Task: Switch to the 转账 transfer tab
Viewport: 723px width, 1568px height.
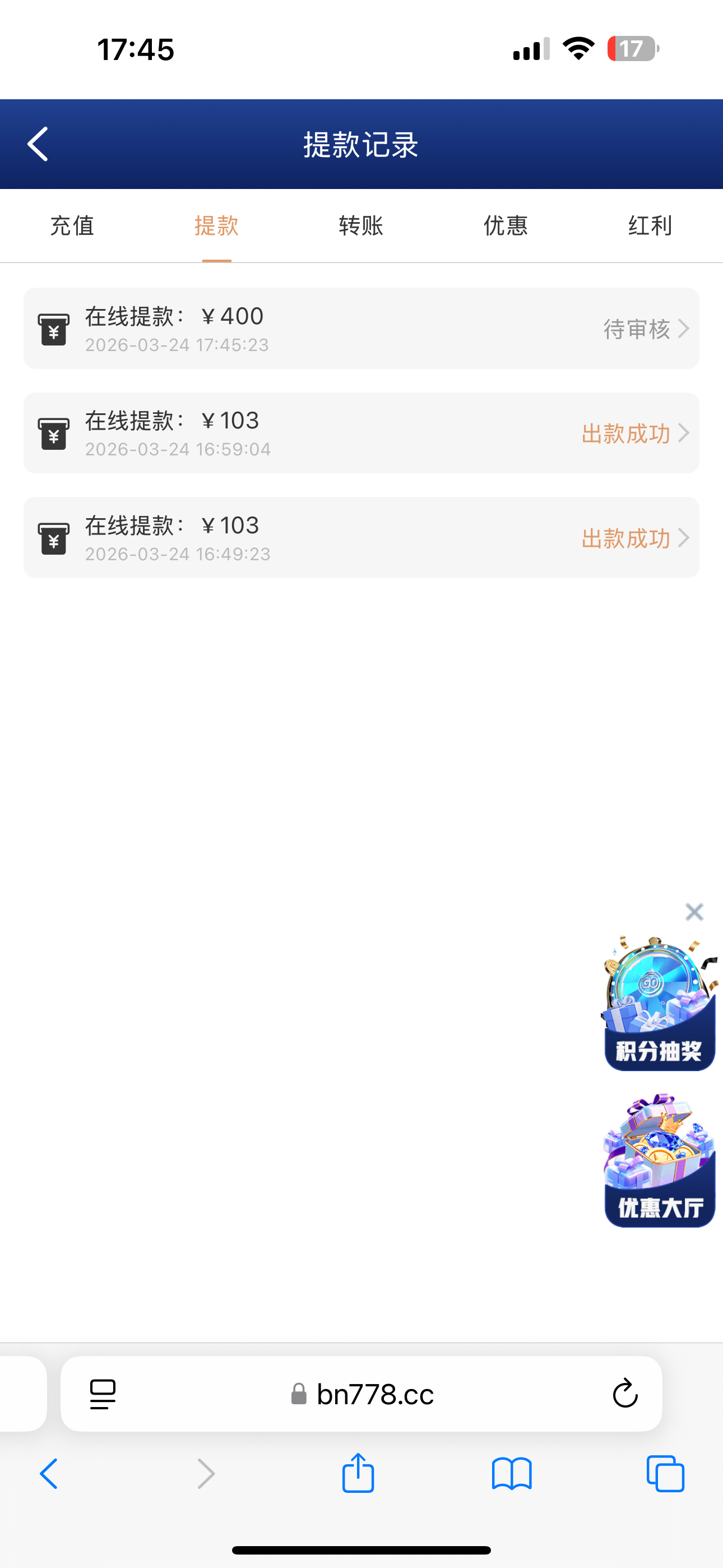Action: click(x=360, y=226)
